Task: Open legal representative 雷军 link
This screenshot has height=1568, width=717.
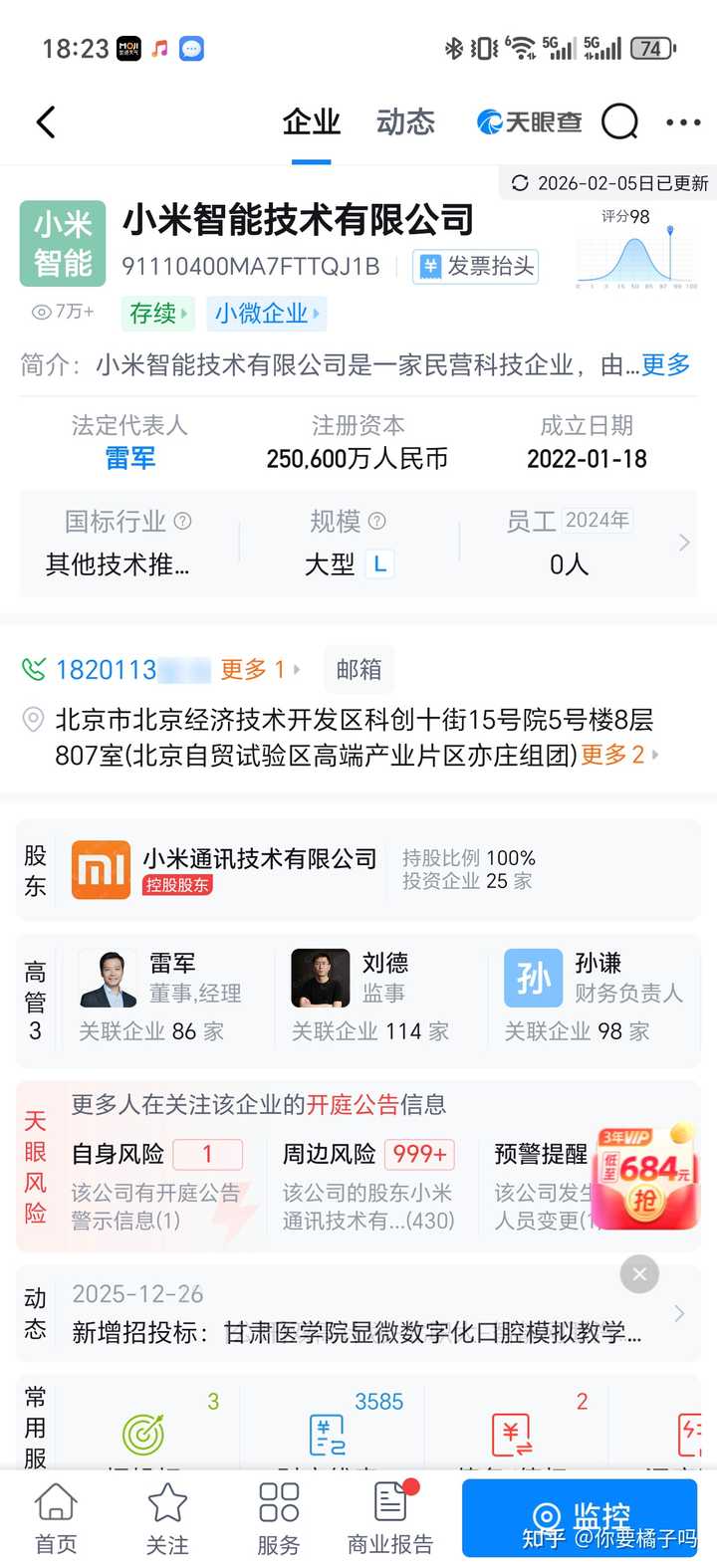Action: (x=129, y=458)
